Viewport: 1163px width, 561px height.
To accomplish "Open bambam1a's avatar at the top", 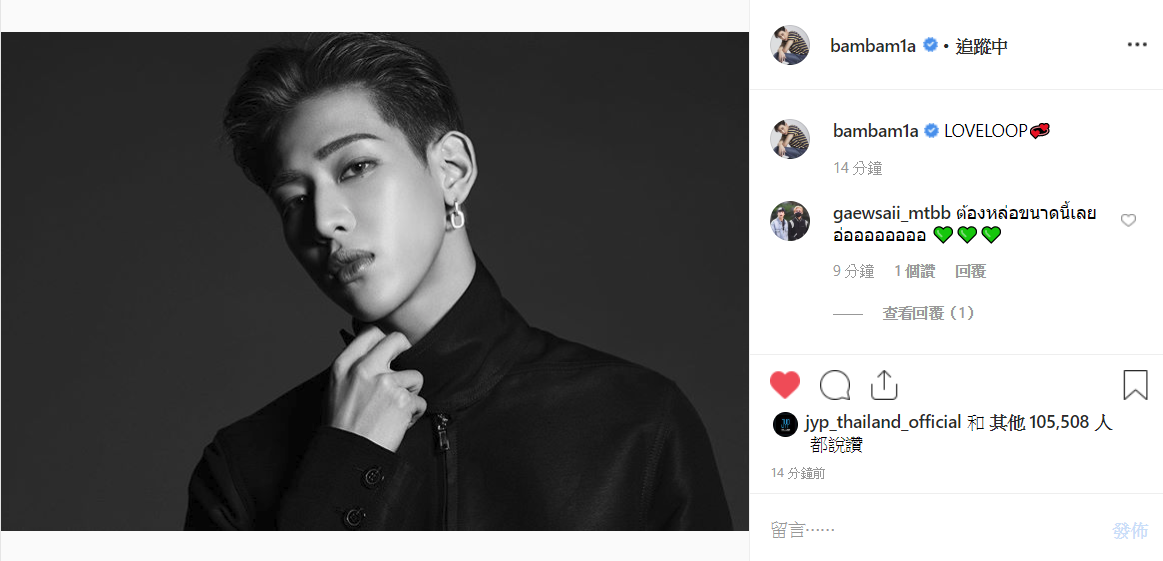I will 790,46.
